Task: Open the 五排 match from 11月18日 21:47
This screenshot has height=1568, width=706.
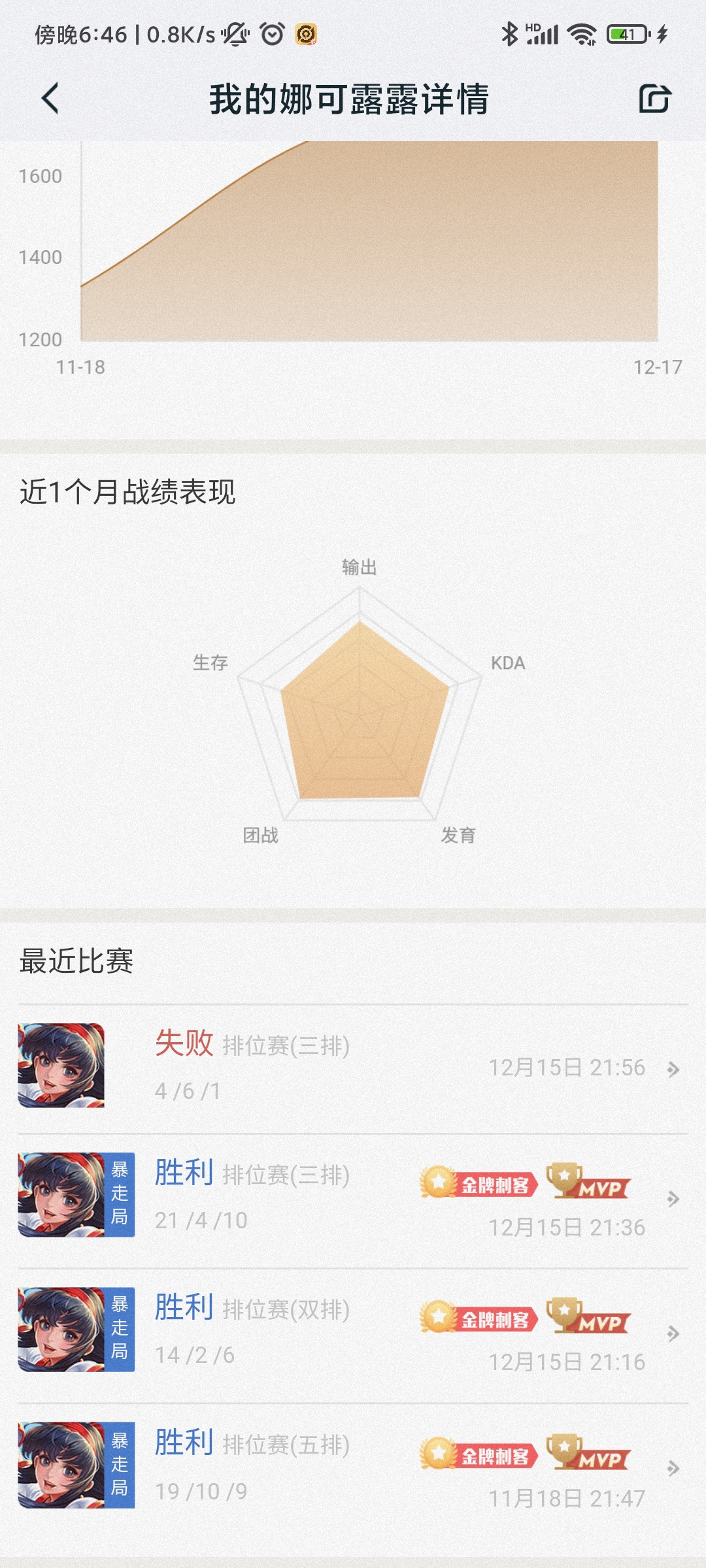Action: pyautogui.click(x=353, y=1467)
